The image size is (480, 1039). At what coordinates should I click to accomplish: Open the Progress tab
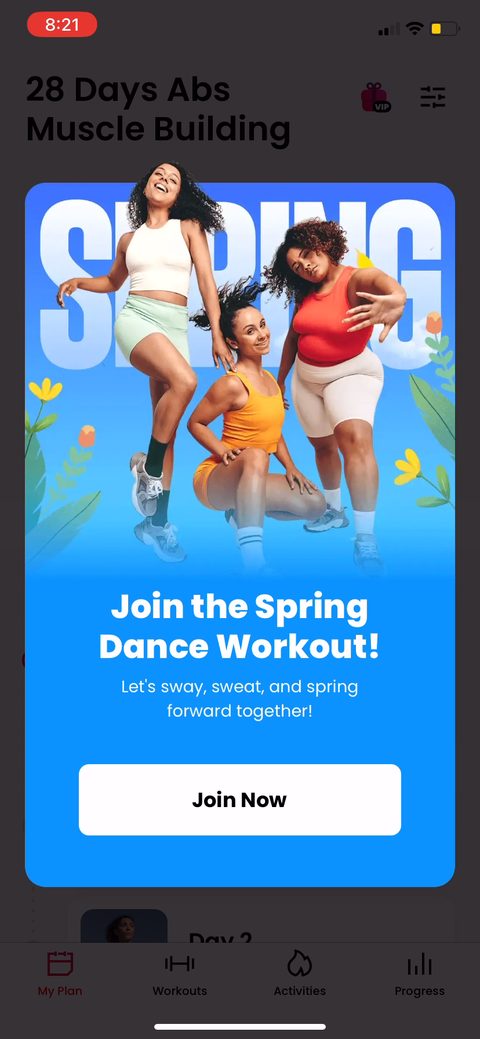coord(420,973)
